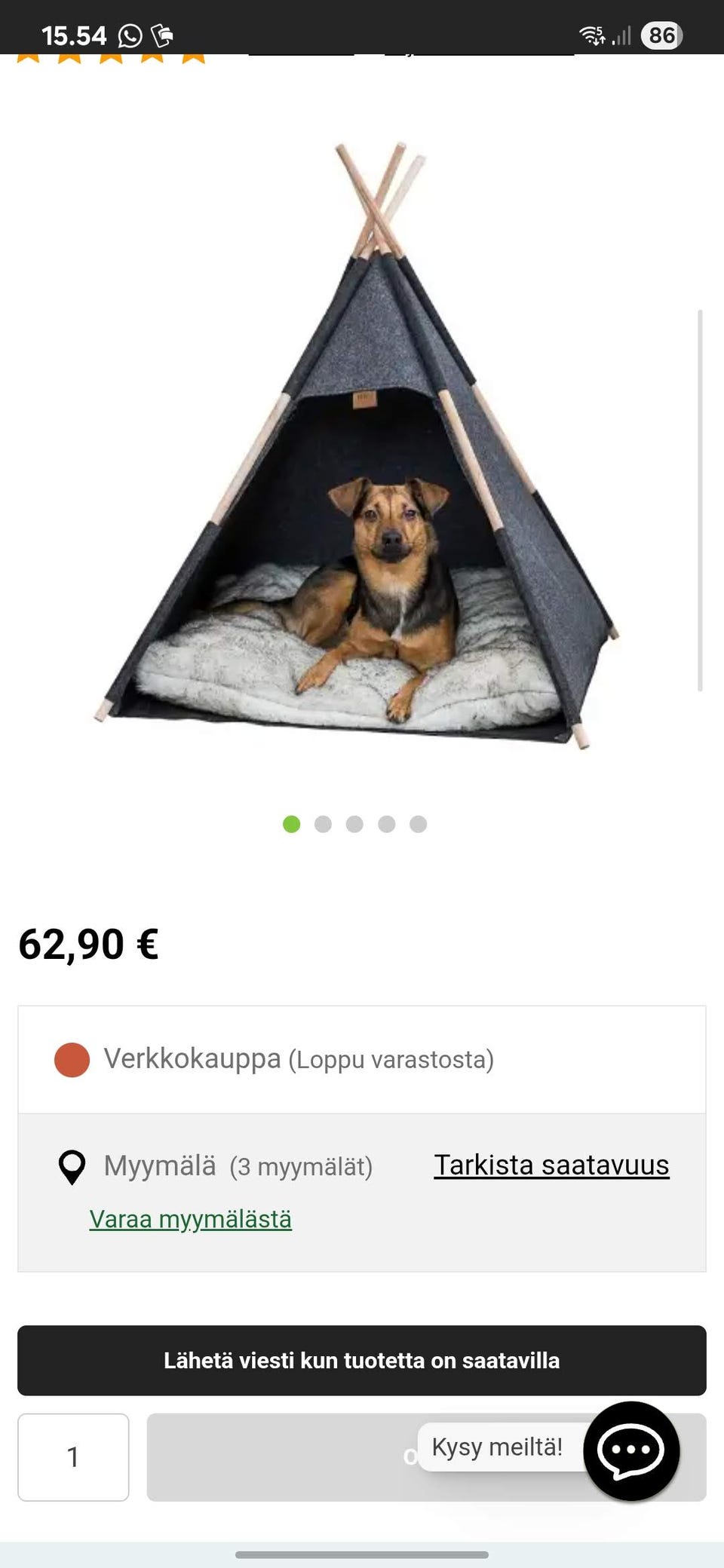This screenshot has height=1568, width=724.
Task: Click Lähetä viesti kun tuotetta on saatavilla
Action: tap(362, 1360)
